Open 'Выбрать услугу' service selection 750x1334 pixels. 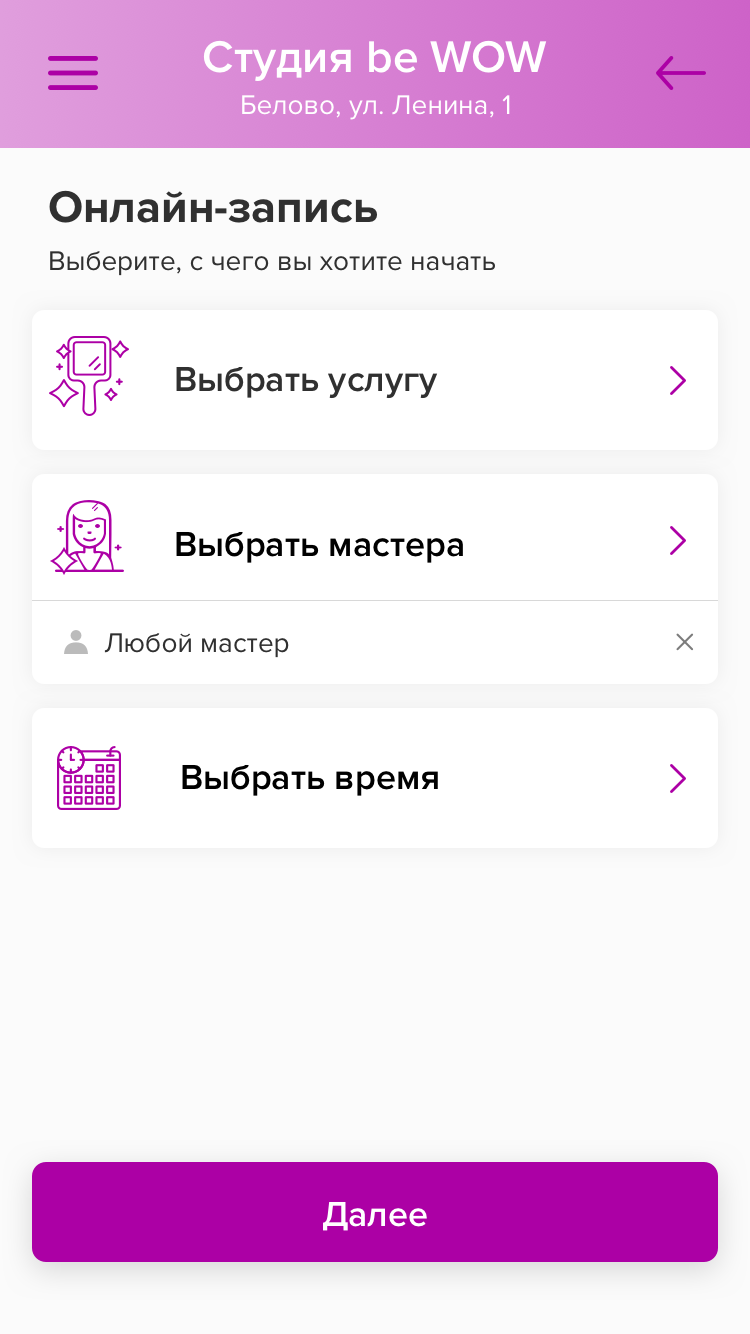(x=375, y=380)
